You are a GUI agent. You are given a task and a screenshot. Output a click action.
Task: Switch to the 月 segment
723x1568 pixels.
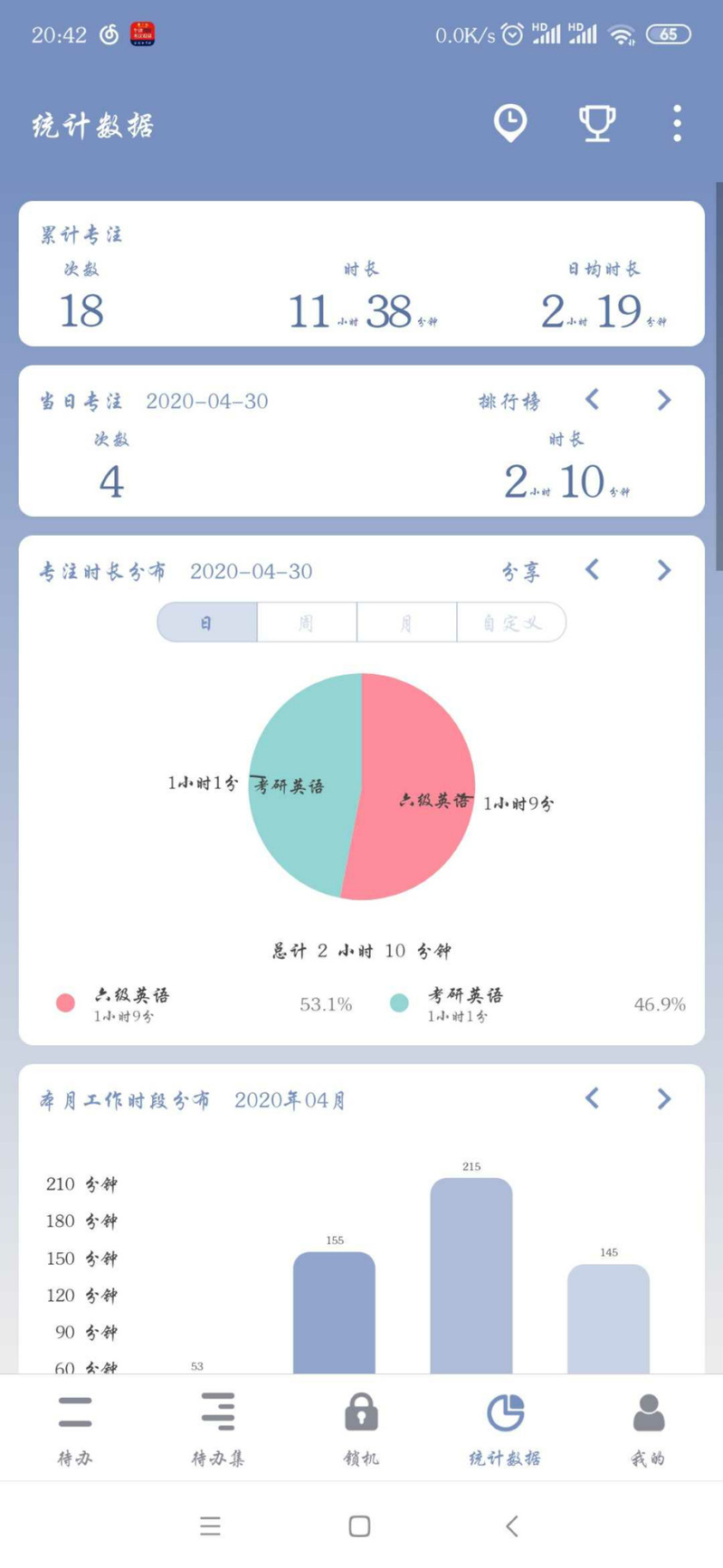(406, 622)
